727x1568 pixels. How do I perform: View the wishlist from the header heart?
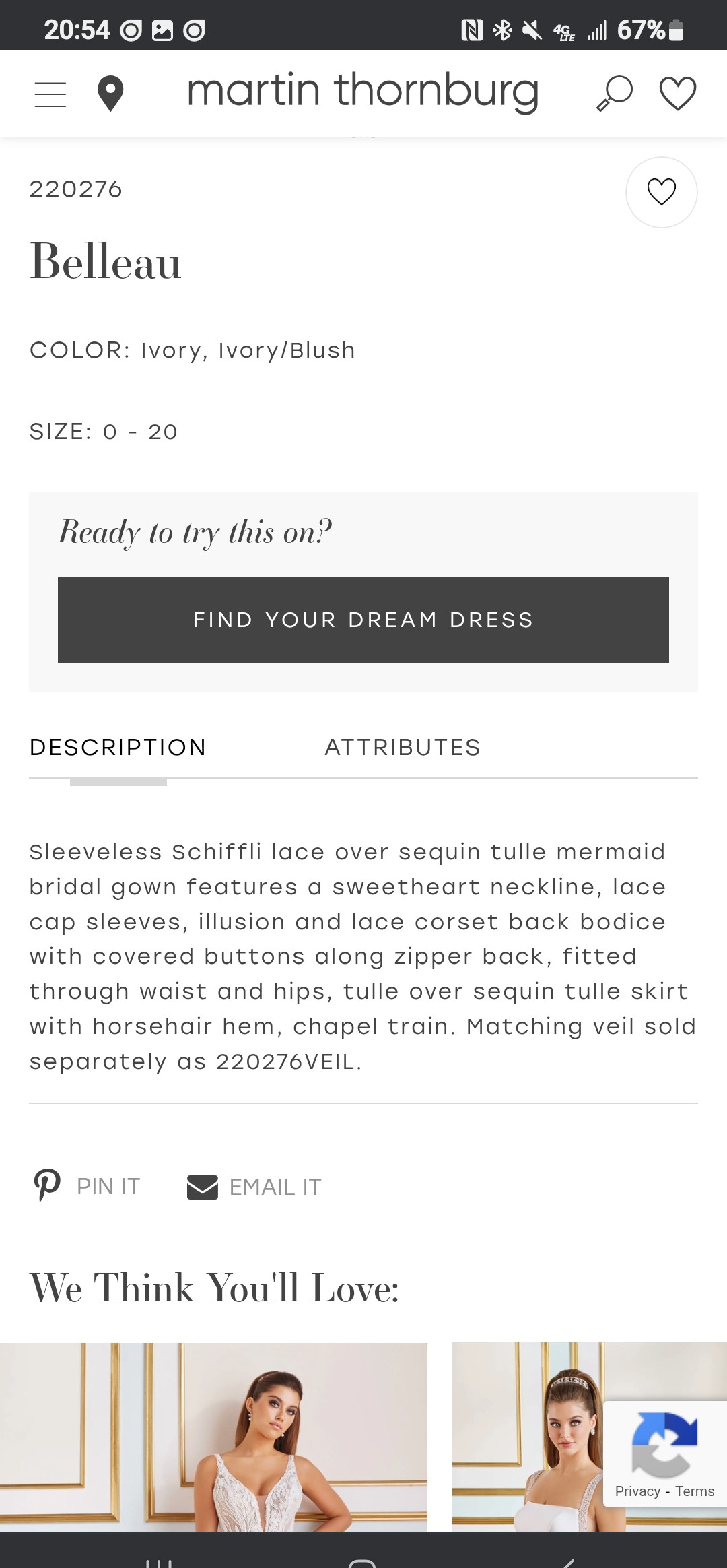point(678,94)
